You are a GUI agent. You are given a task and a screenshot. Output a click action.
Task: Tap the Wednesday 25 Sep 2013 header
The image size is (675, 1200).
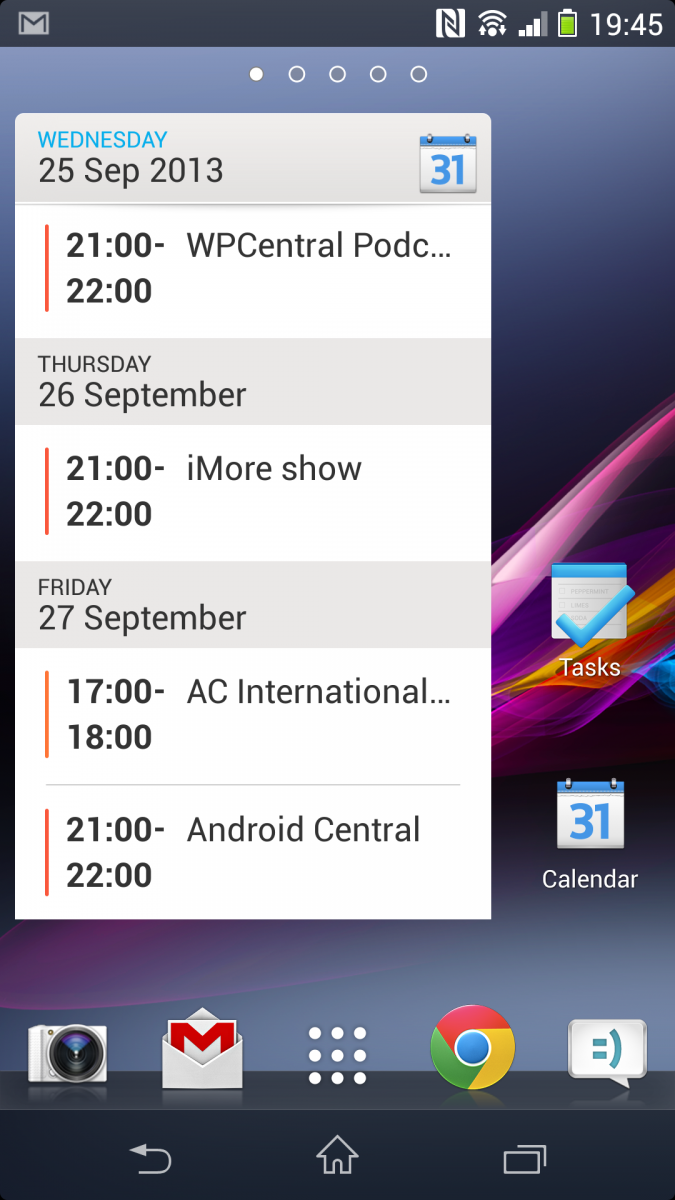click(200, 158)
